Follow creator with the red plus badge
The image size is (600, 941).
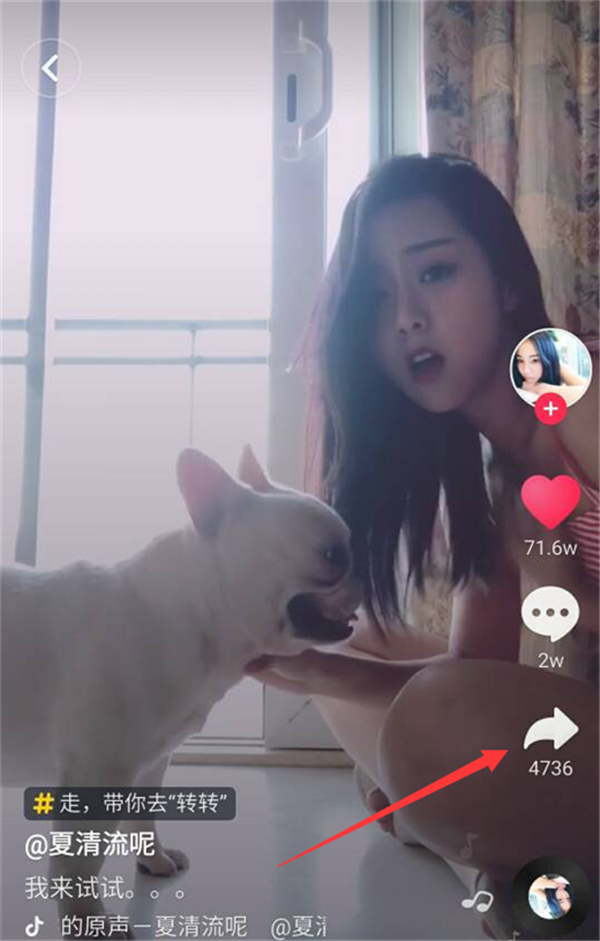coord(551,409)
